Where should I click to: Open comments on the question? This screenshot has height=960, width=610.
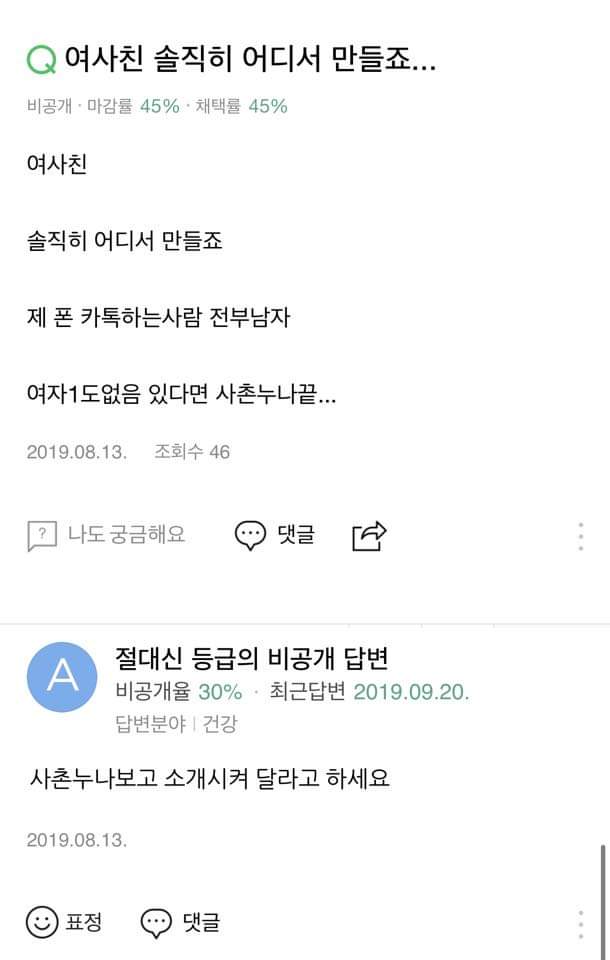274,536
